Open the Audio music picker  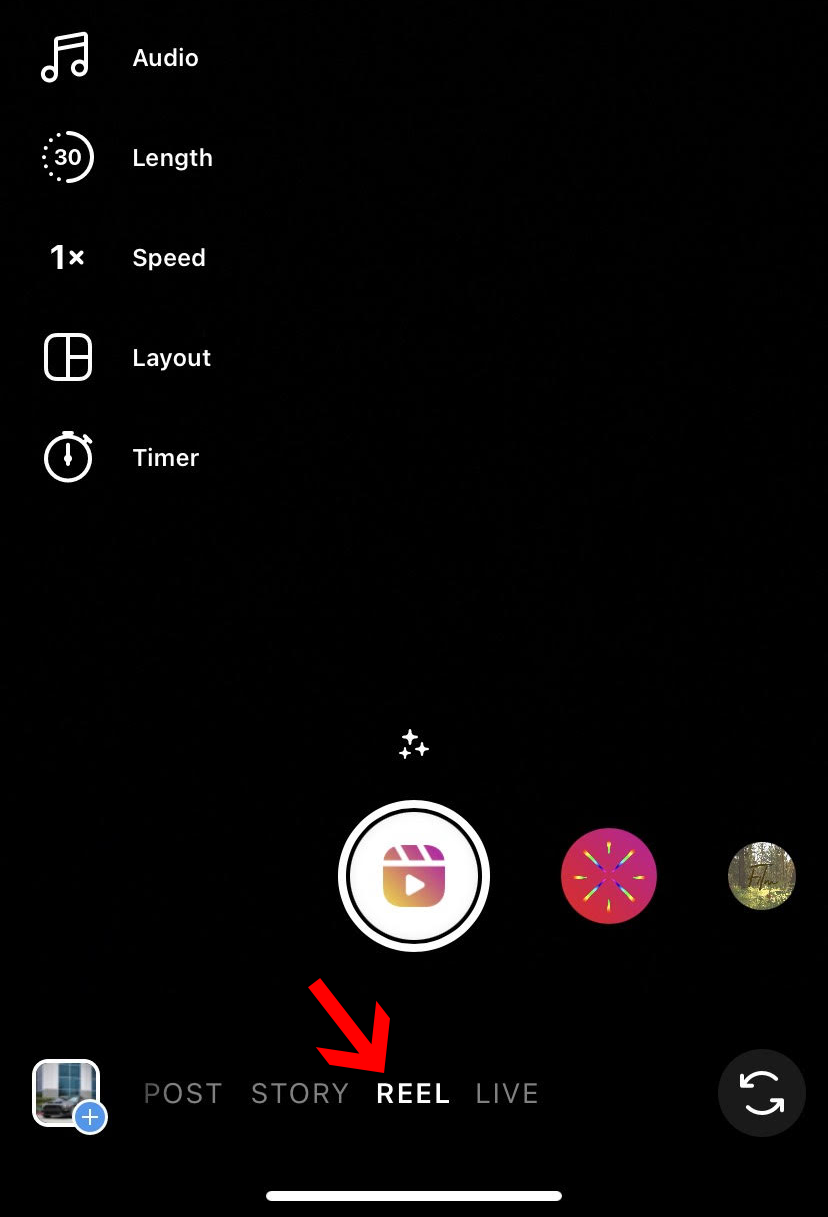tap(66, 57)
